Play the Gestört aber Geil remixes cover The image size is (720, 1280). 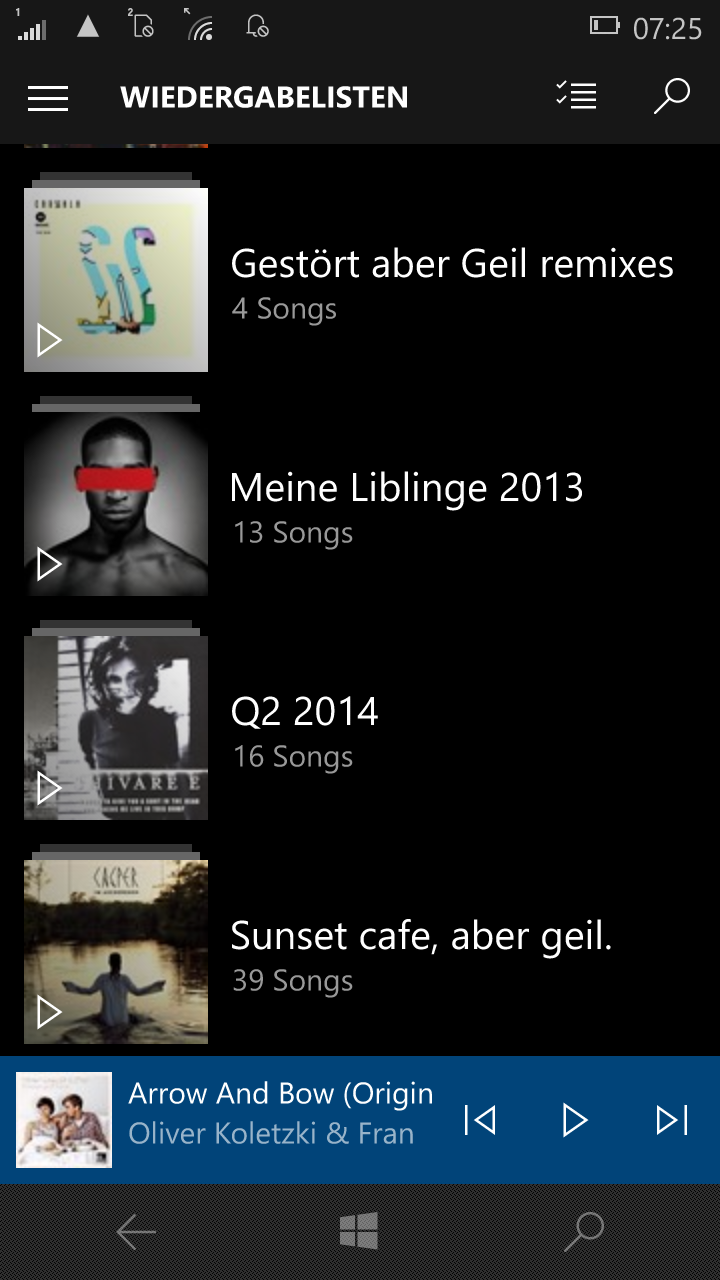click(x=49, y=341)
